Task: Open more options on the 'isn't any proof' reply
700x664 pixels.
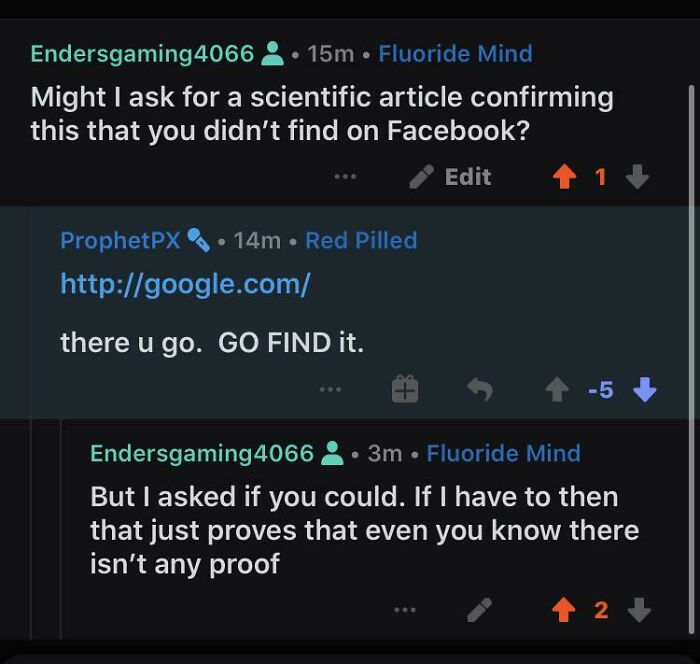Action: (x=404, y=609)
